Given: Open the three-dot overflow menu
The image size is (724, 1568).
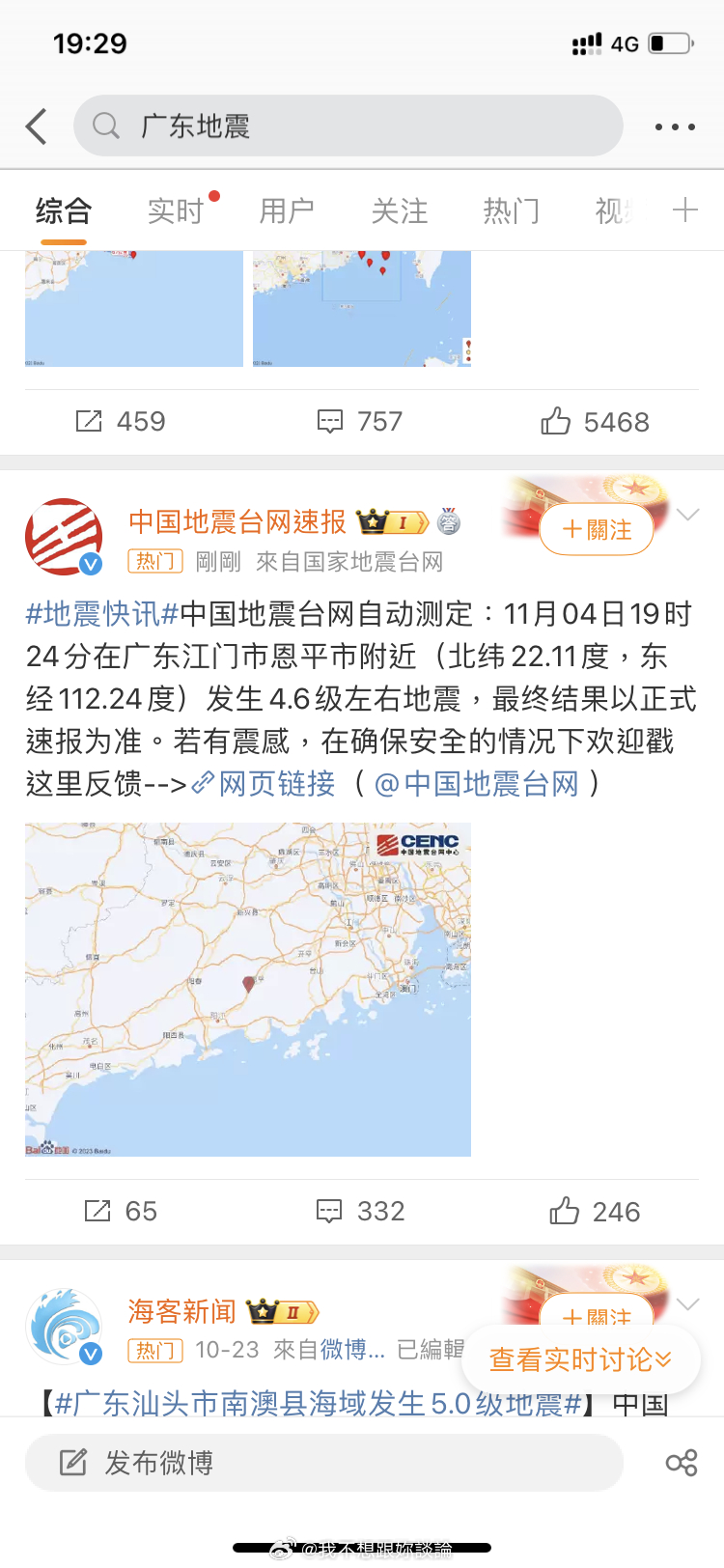Looking at the screenshot, I should (675, 126).
